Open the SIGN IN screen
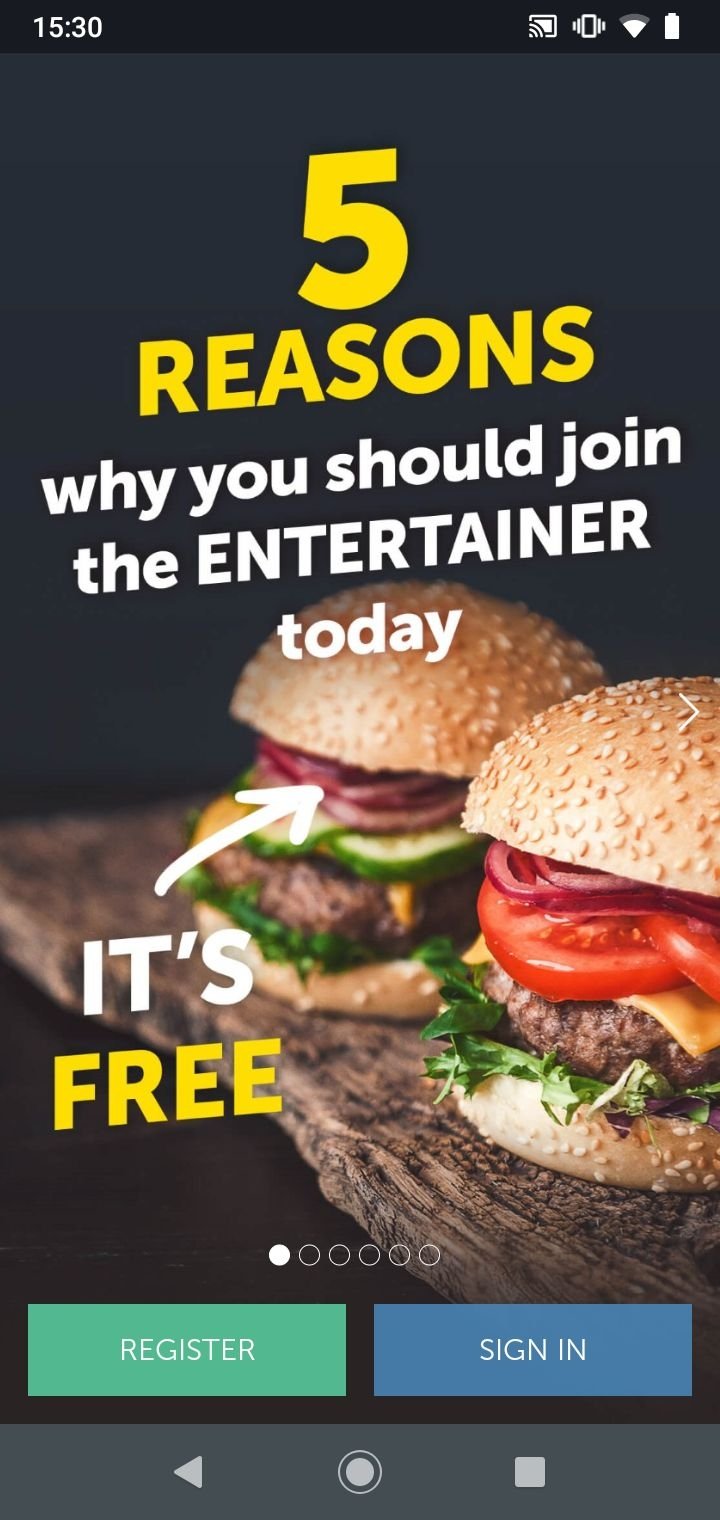Screen dimensions: 720x1520 533,1349
